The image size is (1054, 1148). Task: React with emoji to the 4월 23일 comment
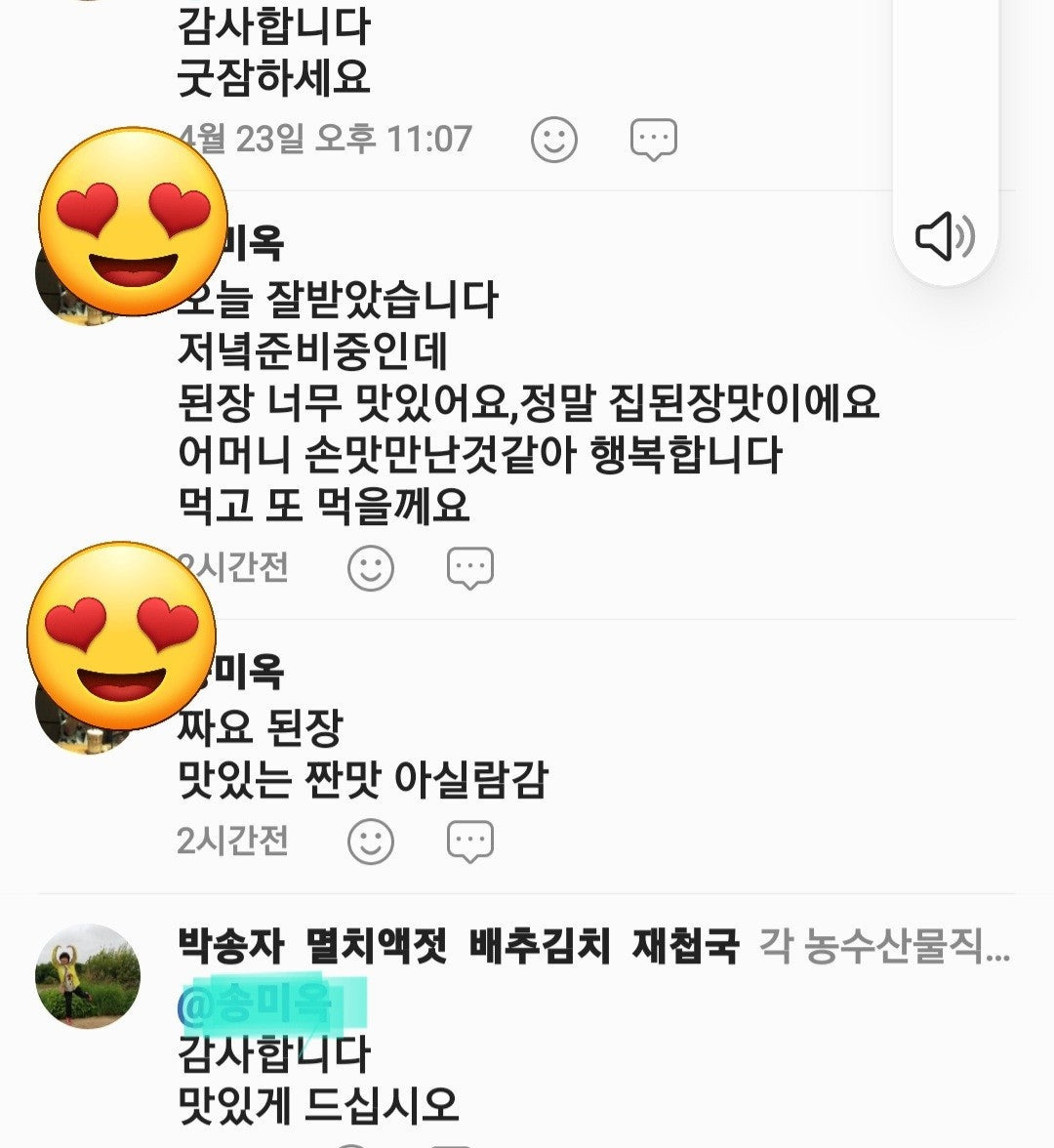554,140
